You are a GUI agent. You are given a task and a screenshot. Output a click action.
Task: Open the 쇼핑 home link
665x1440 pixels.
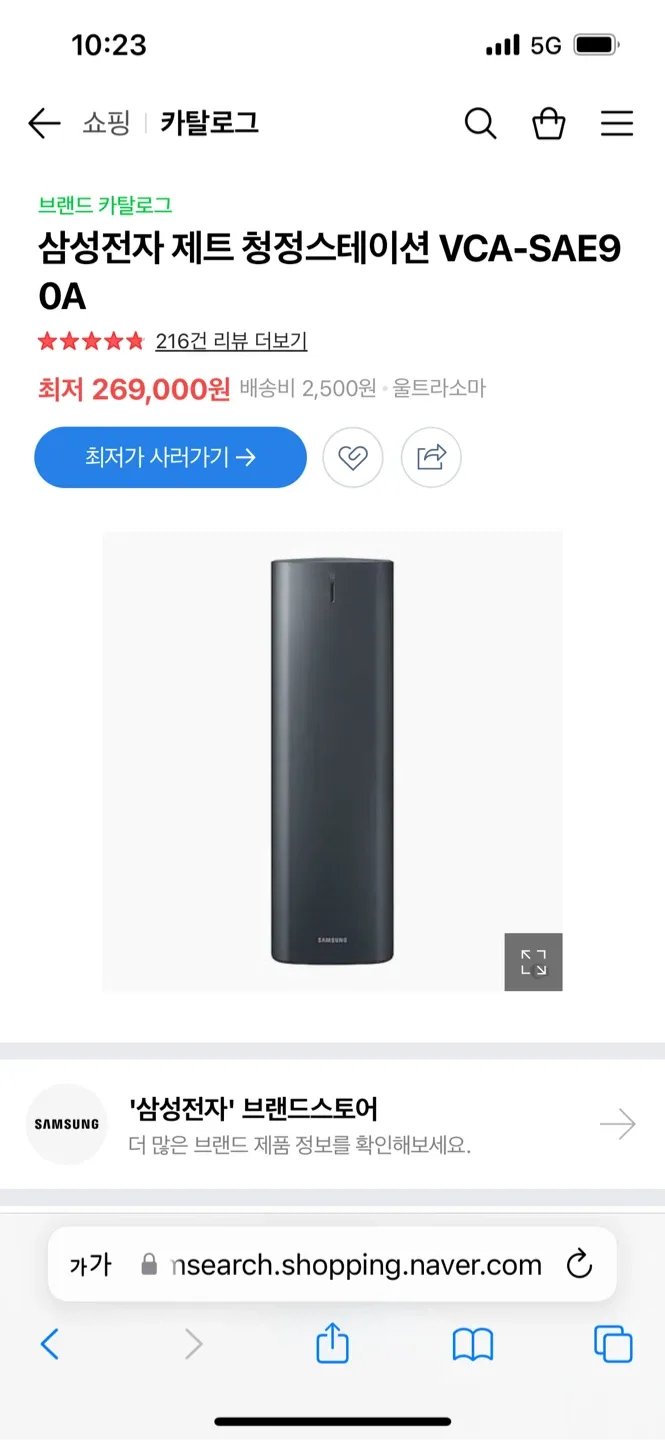click(x=107, y=123)
